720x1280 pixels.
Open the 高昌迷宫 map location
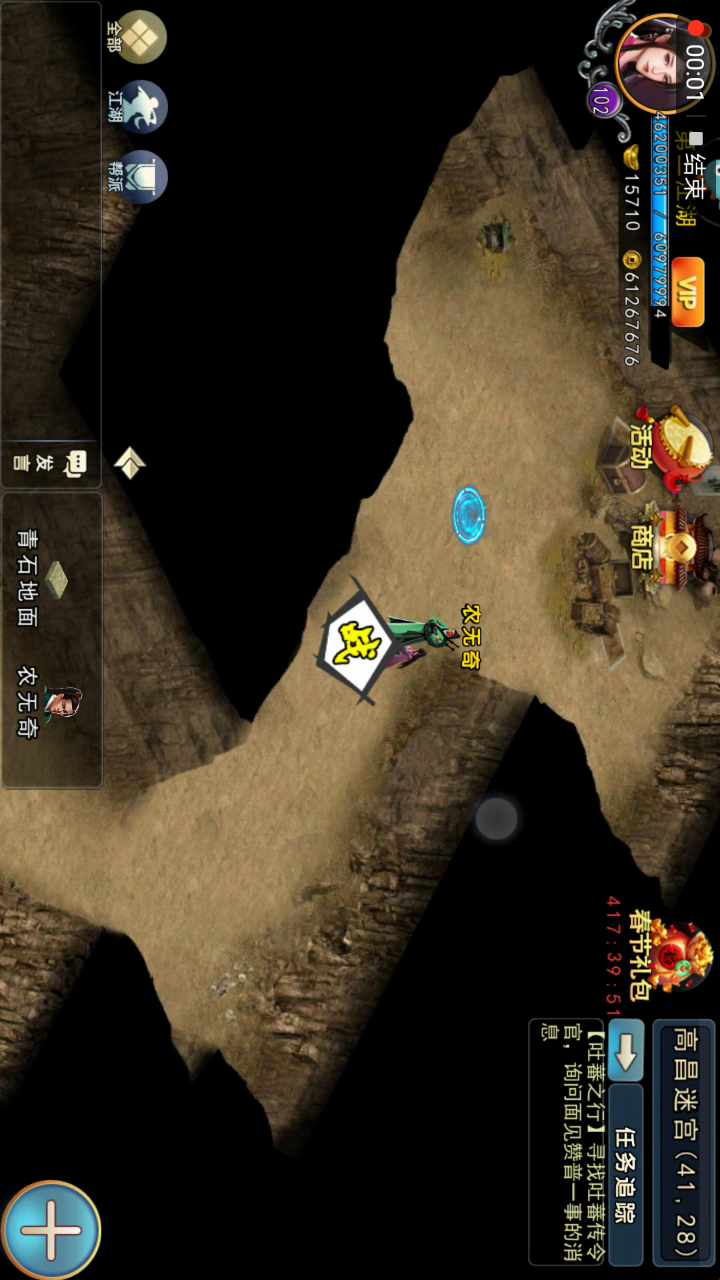coord(683,1140)
